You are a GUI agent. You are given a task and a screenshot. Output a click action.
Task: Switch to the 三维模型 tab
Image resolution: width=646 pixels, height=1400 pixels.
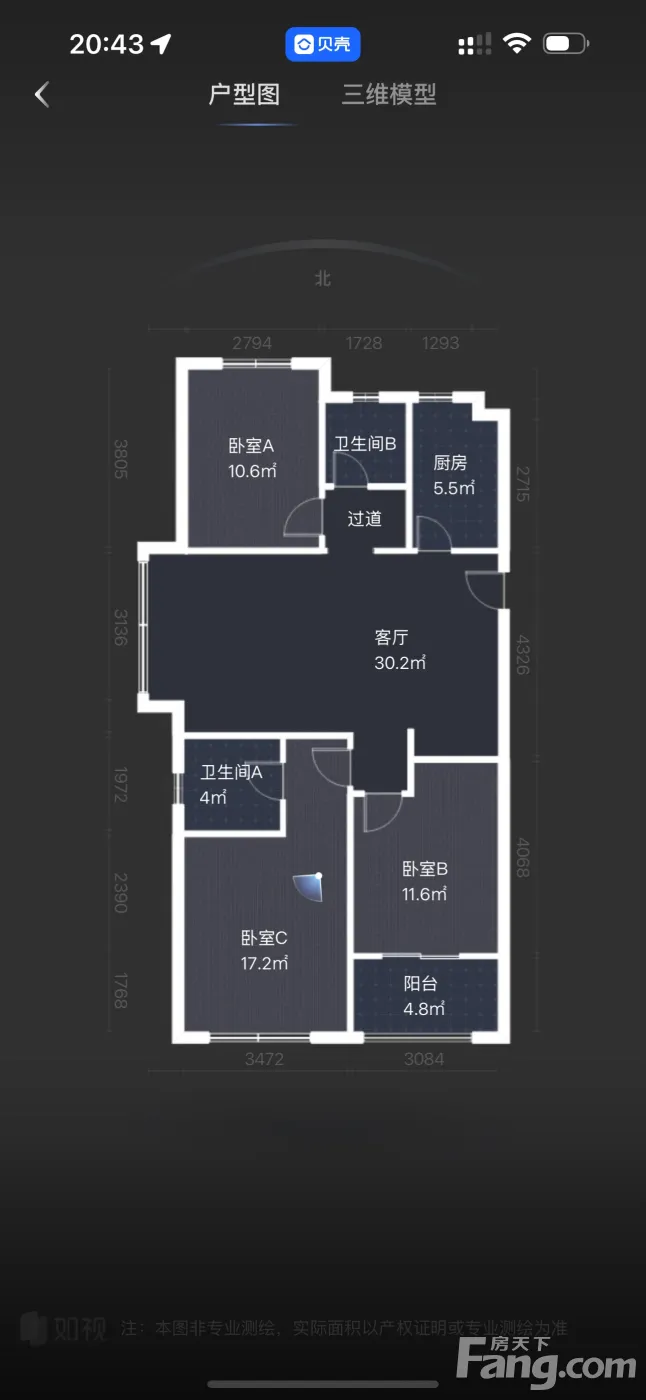[x=389, y=95]
